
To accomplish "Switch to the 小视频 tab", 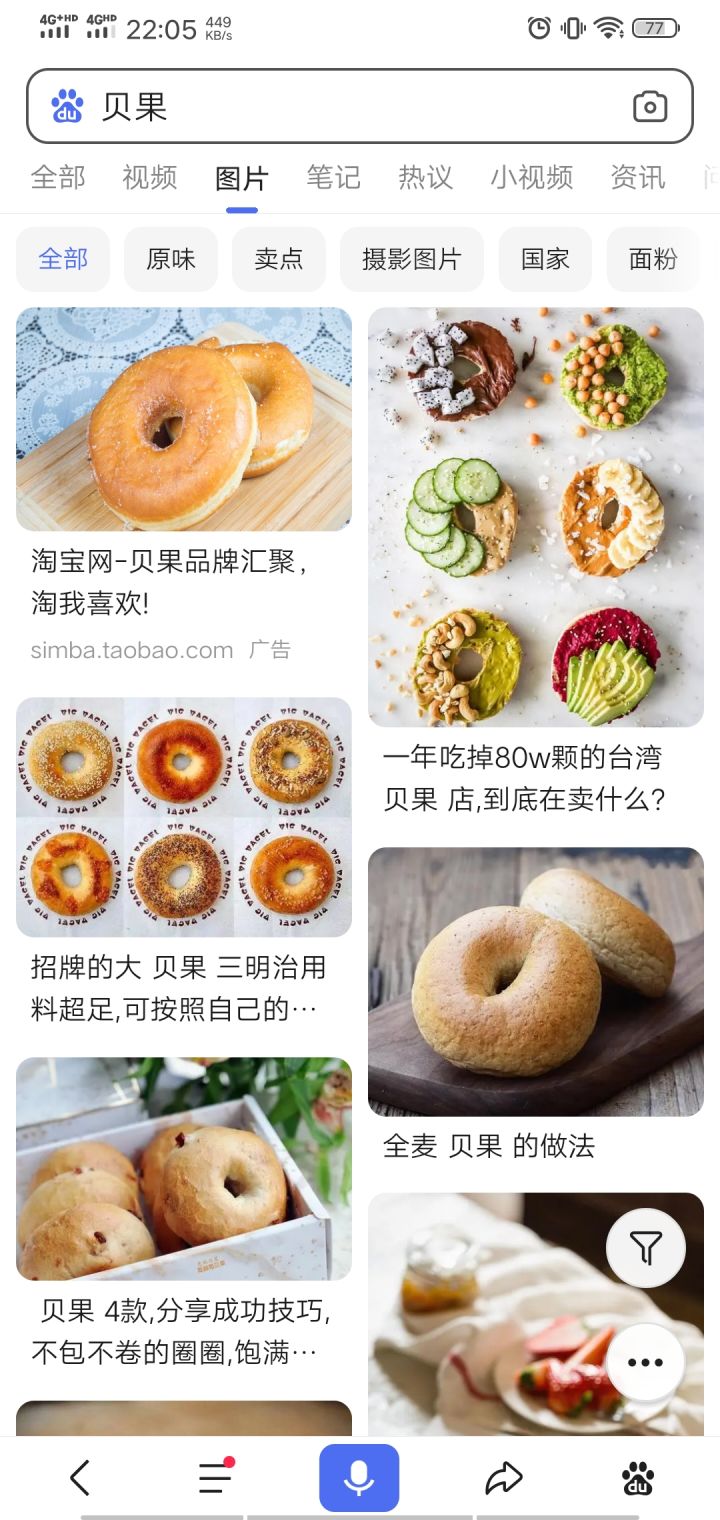I will coord(531,178).
